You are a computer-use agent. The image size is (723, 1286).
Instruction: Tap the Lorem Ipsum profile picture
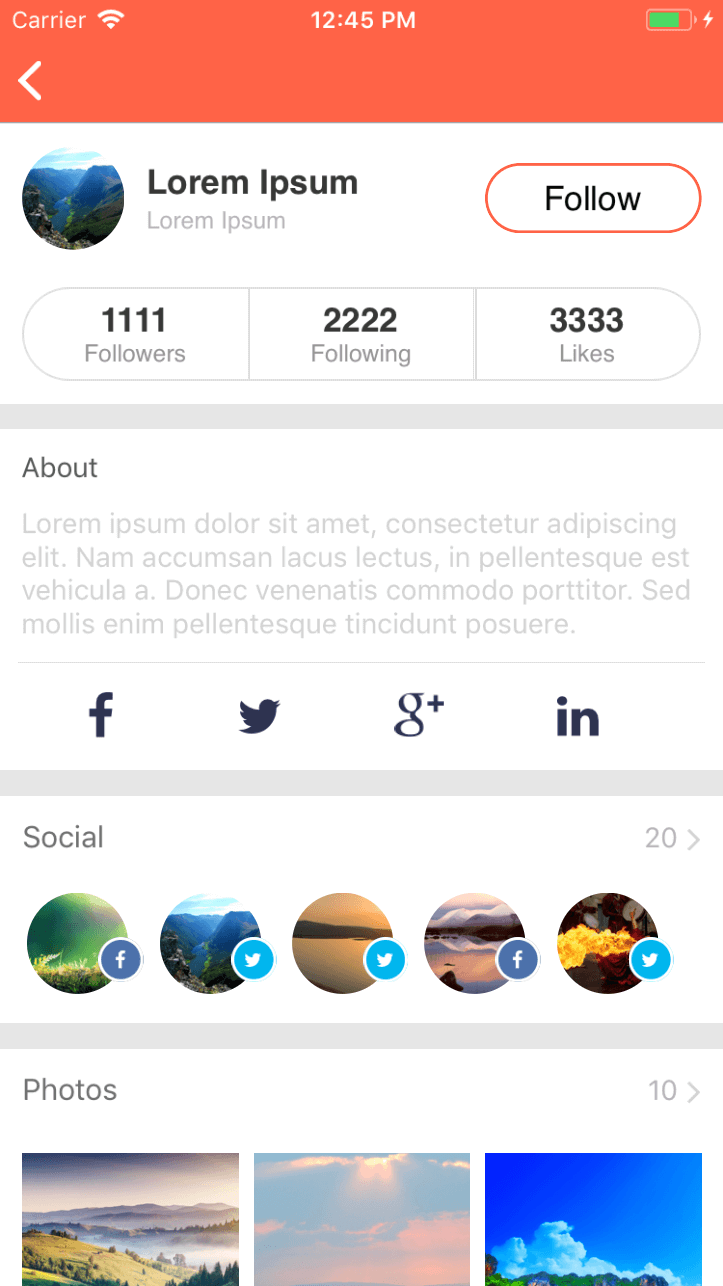coord(73,198)
